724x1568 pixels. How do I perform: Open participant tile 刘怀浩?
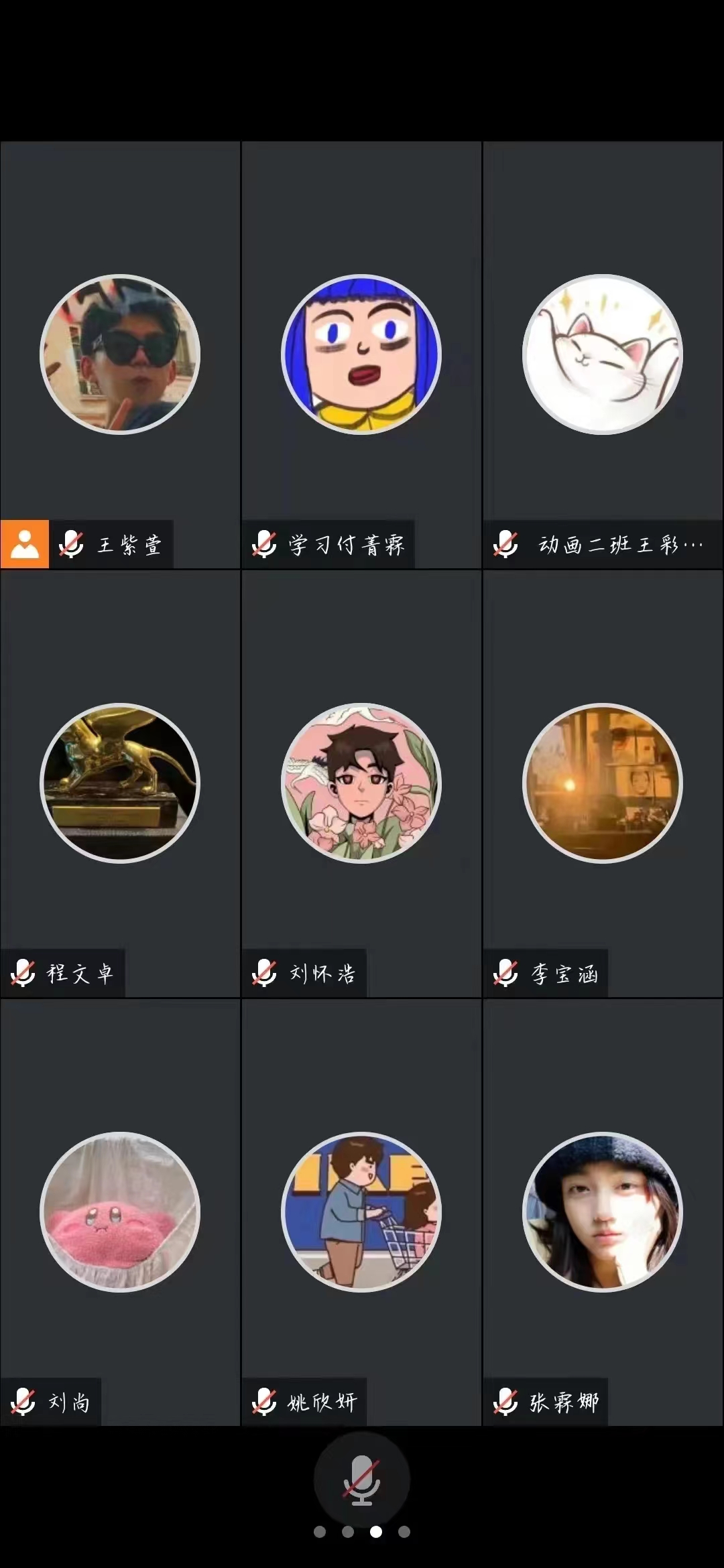point(361,783)
